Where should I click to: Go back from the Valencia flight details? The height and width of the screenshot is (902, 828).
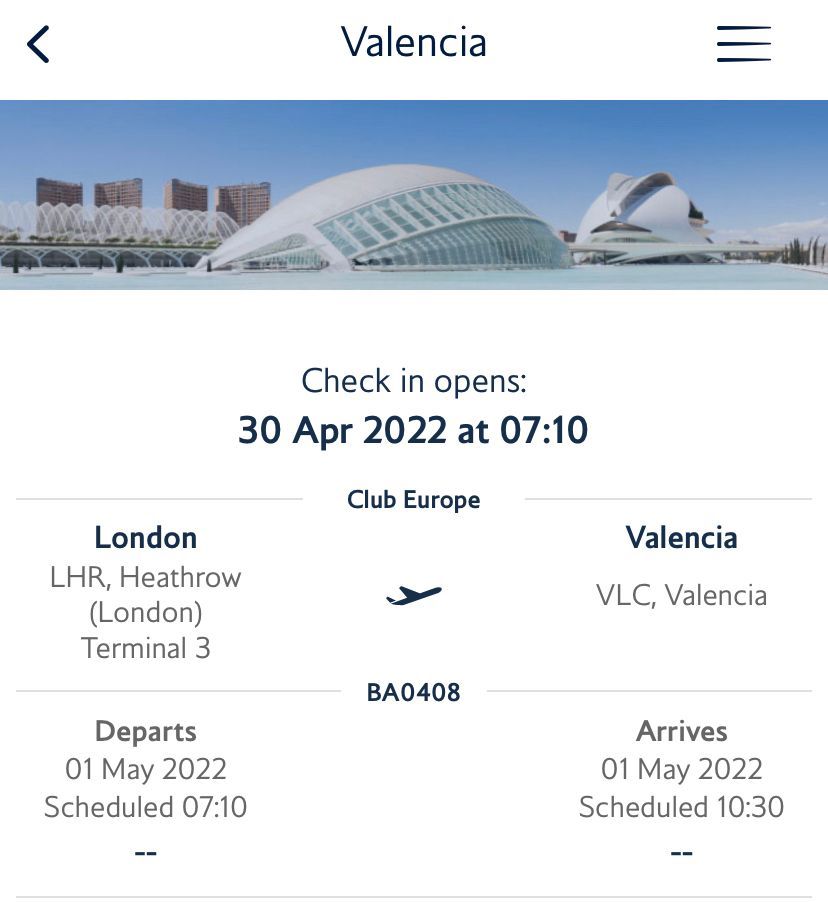(x=38, y=44)
